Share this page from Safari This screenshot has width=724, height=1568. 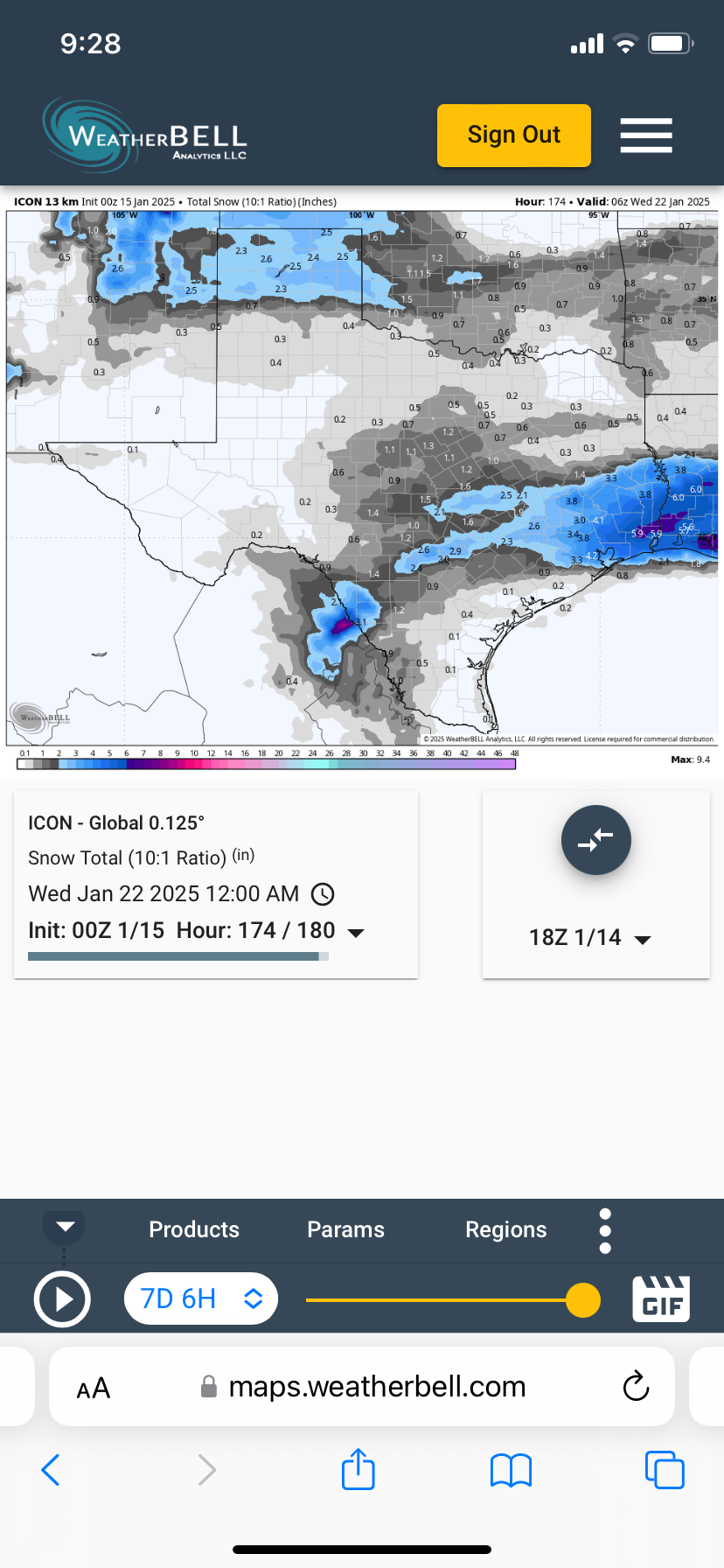tap(358, 1469)
